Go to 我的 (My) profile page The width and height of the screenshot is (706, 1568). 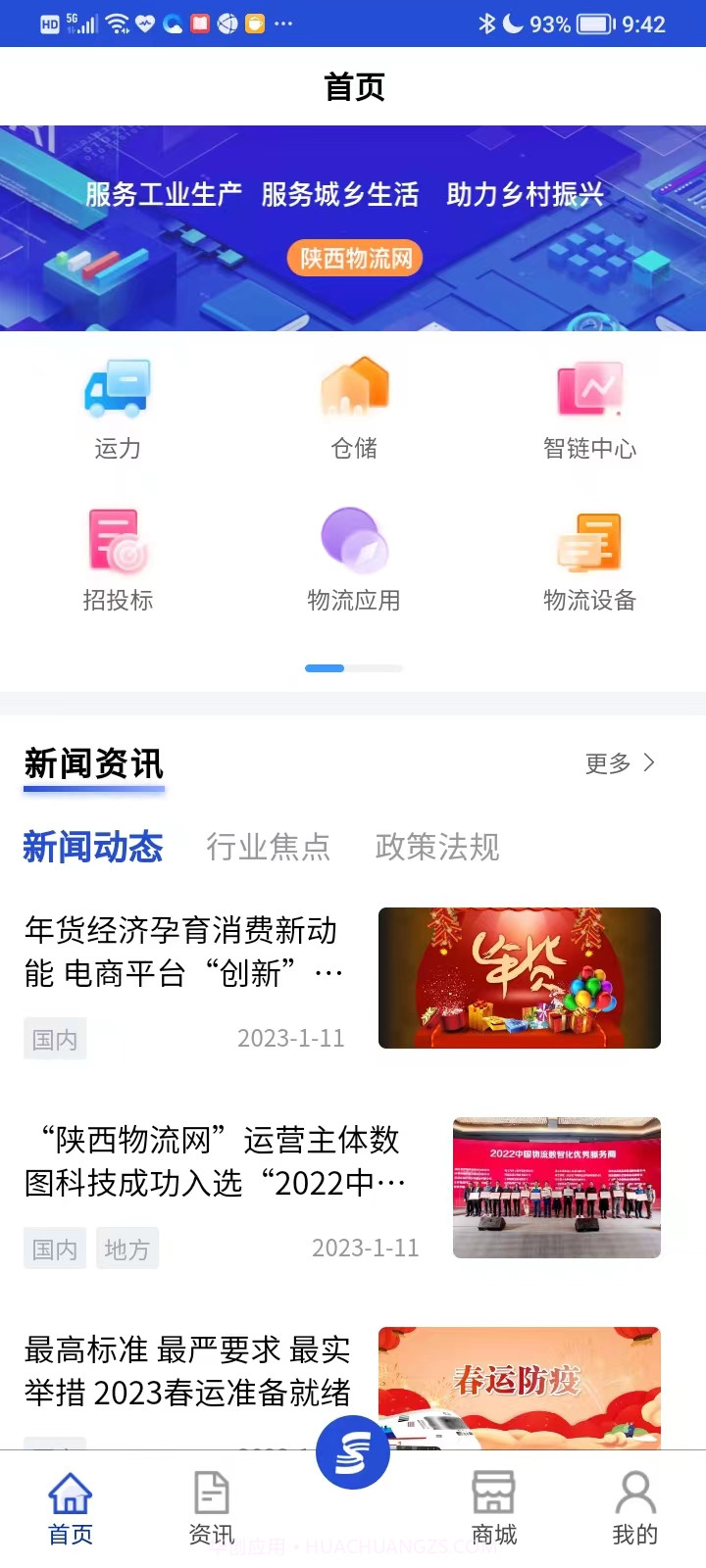(634, 1506)
